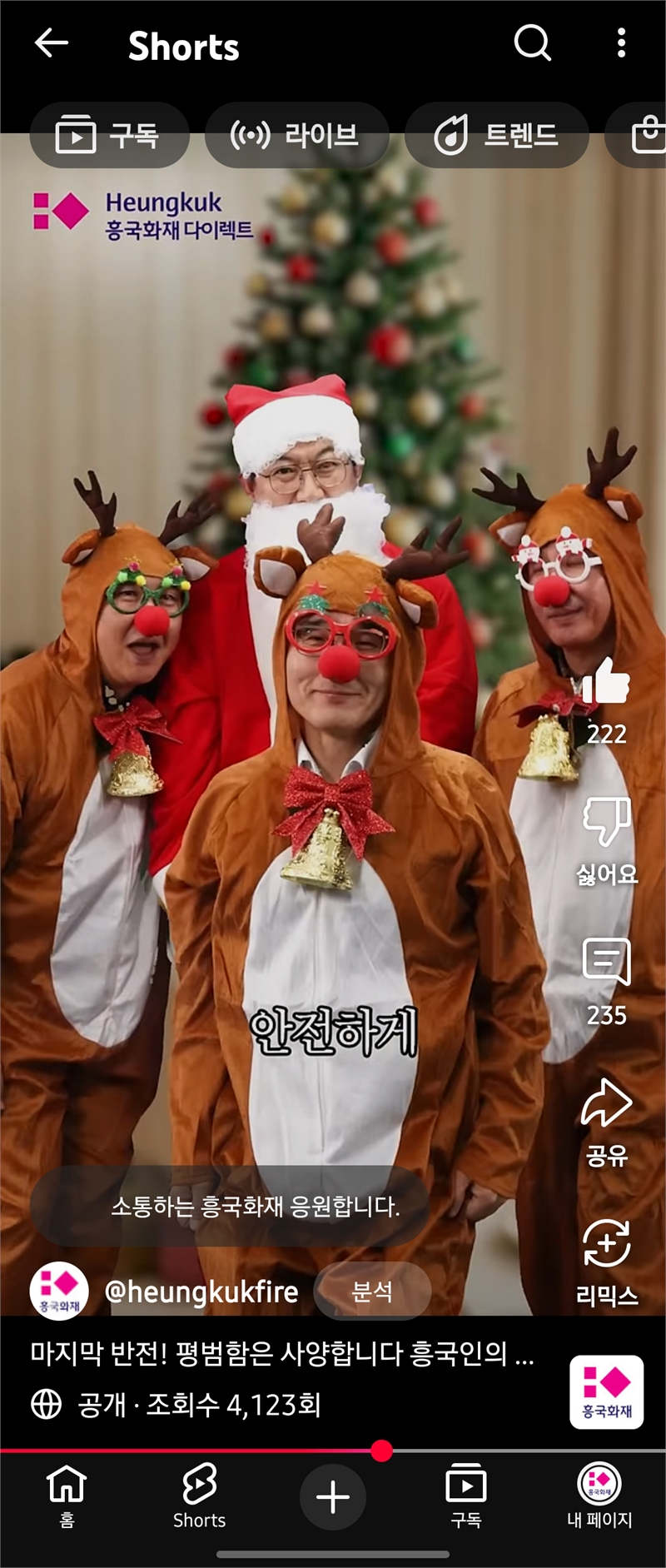Open the 분석 analytics button
Screen dimensions: 666x1568
372,1292
